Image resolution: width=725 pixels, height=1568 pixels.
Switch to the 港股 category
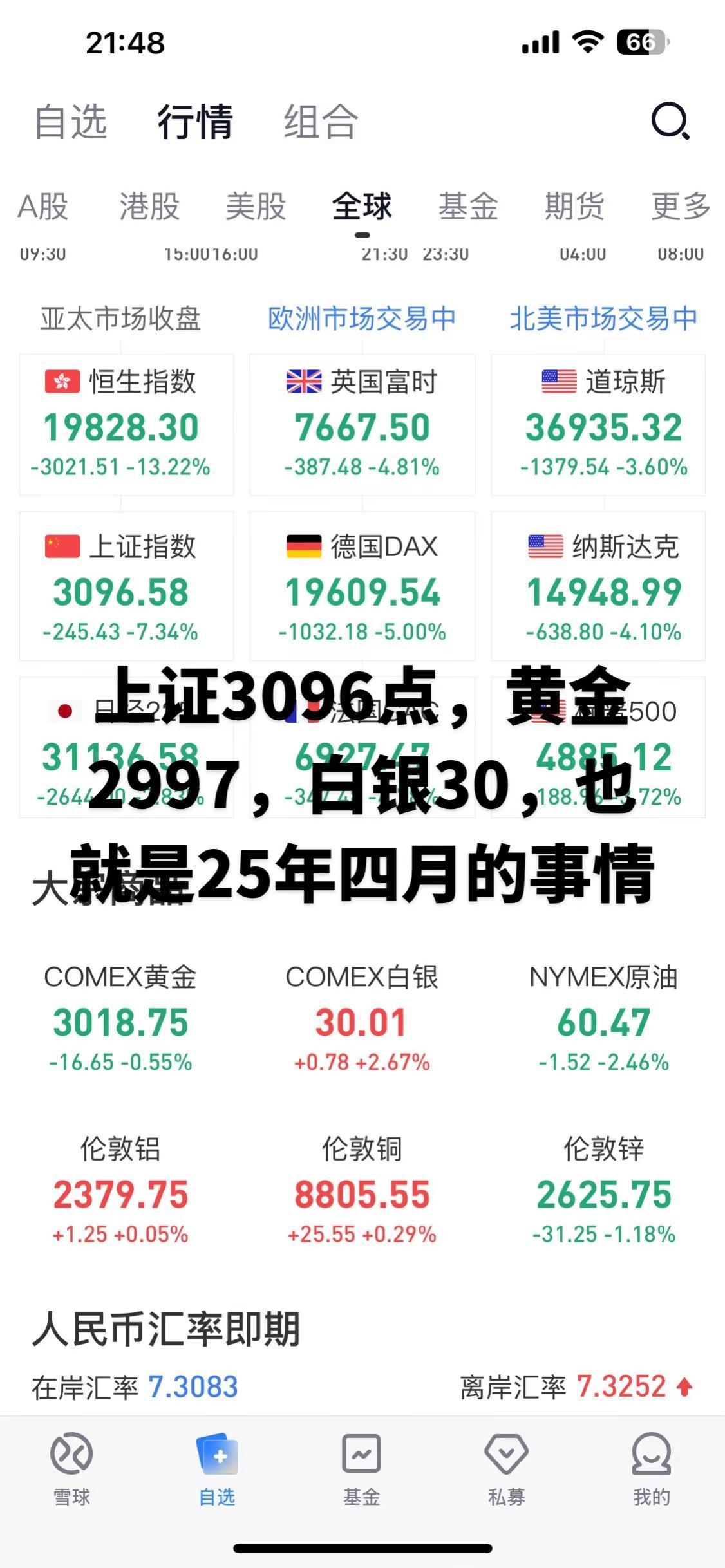149,207
